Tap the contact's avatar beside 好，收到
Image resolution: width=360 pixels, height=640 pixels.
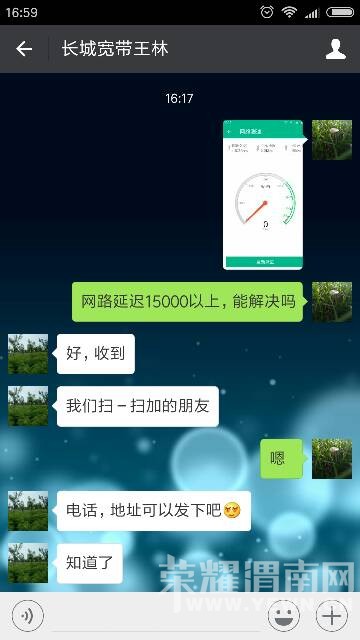[x=28, y=354]
